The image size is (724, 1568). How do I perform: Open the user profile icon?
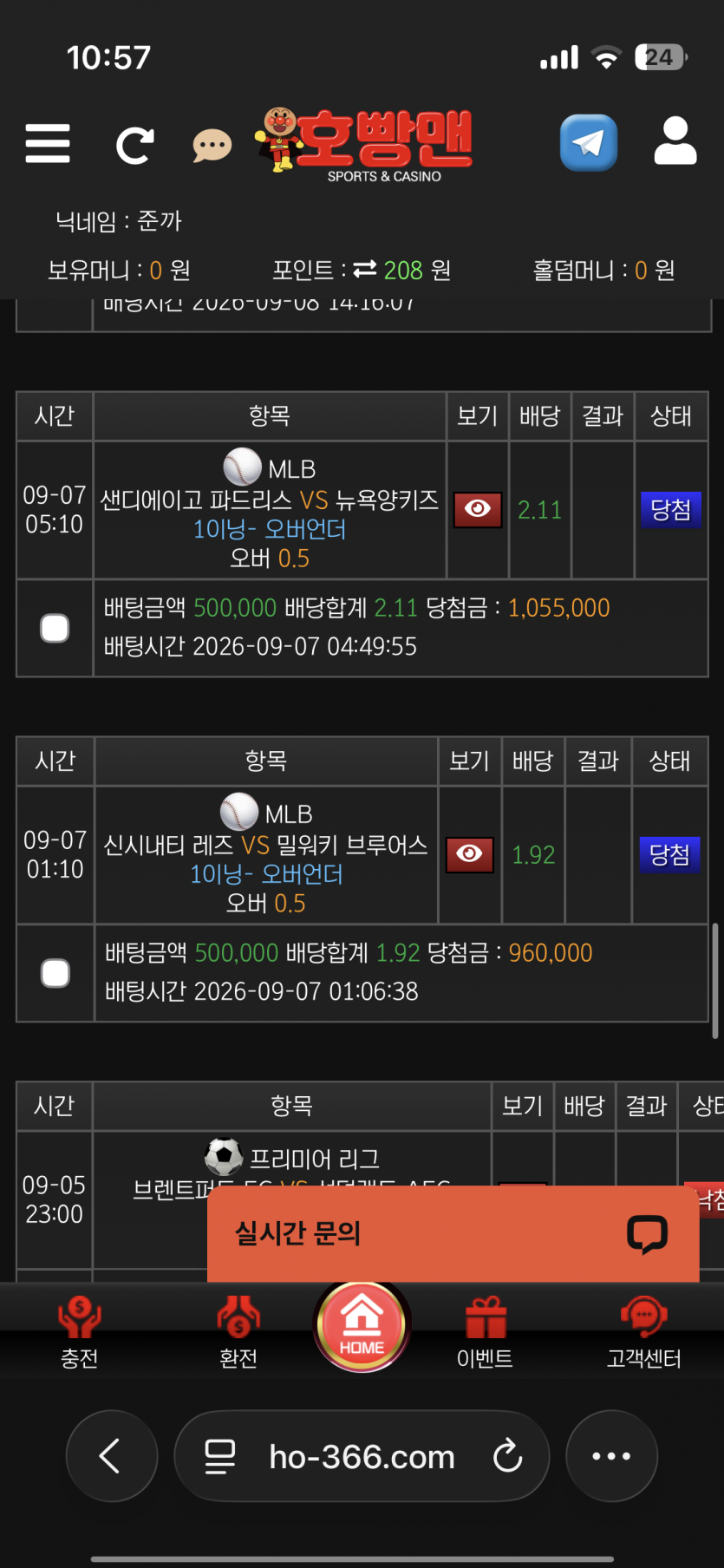tap(675, 142)
